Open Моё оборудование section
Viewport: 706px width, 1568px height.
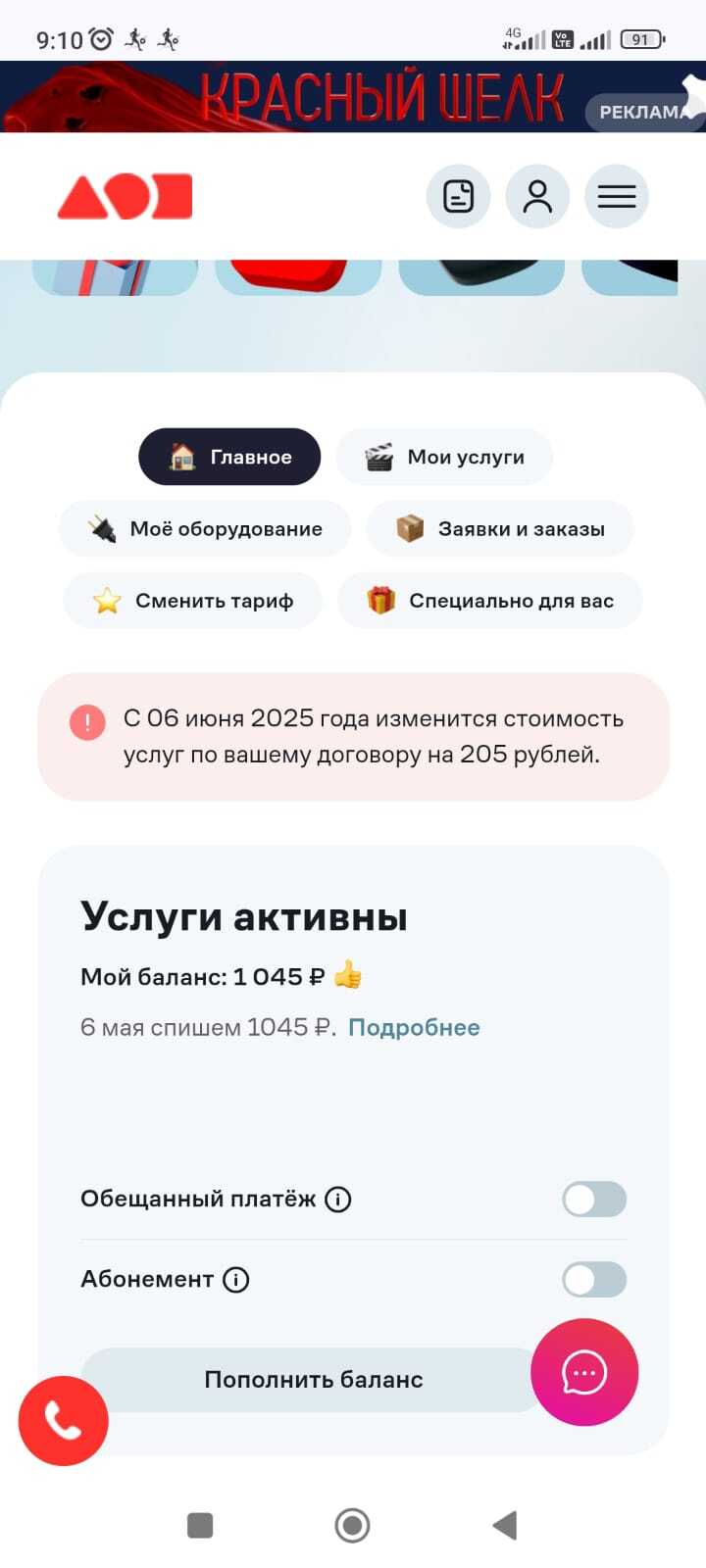click(x=205, y=529)
